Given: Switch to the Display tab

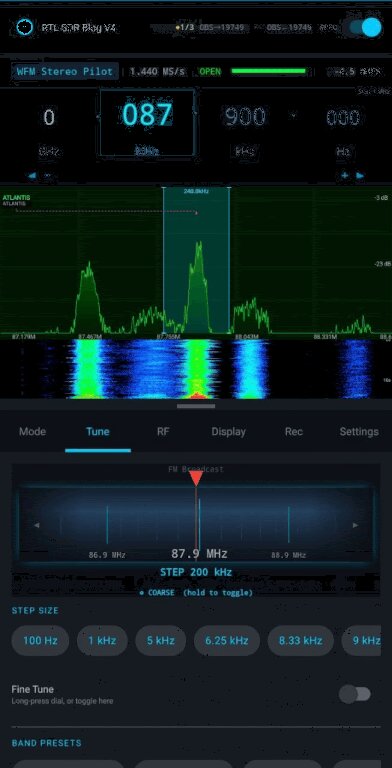Looking at the screenshot, I should tap(228, 432).
